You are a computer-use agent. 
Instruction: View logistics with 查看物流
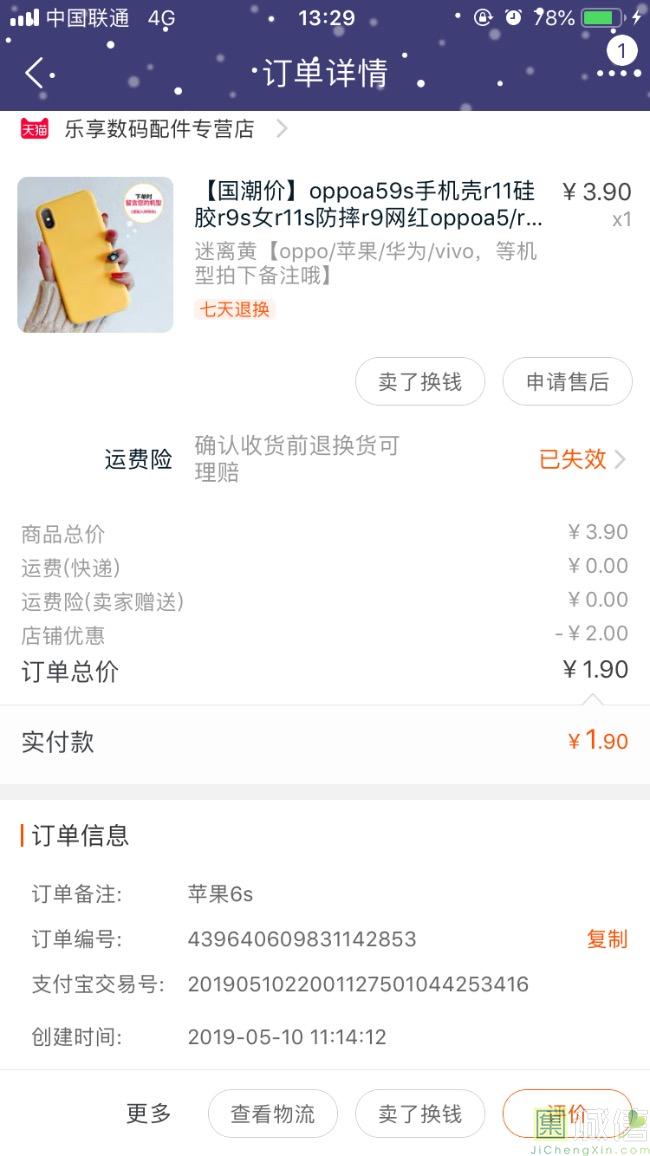tap(273, 1113)
